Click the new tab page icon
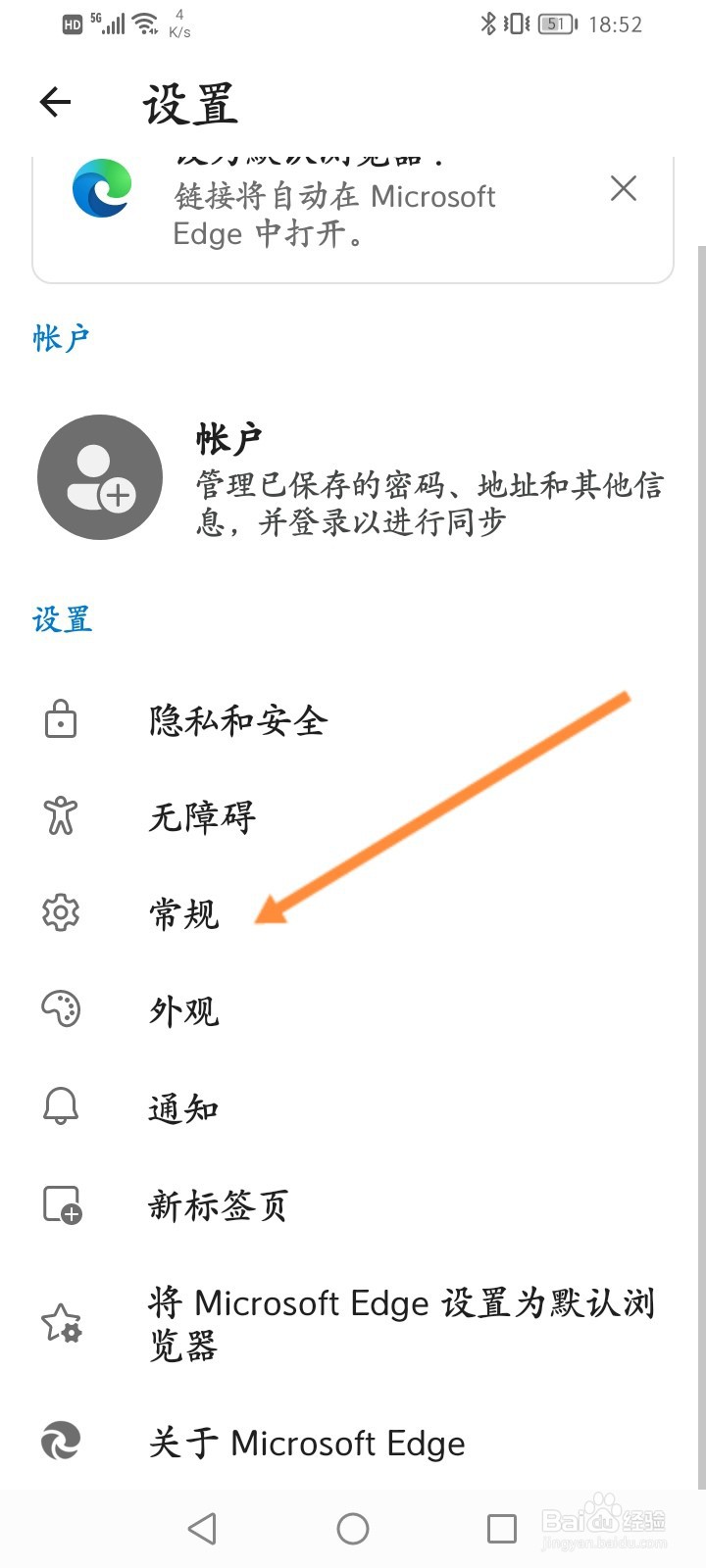Viewport: 706px width, 1568px height. 61,1205
